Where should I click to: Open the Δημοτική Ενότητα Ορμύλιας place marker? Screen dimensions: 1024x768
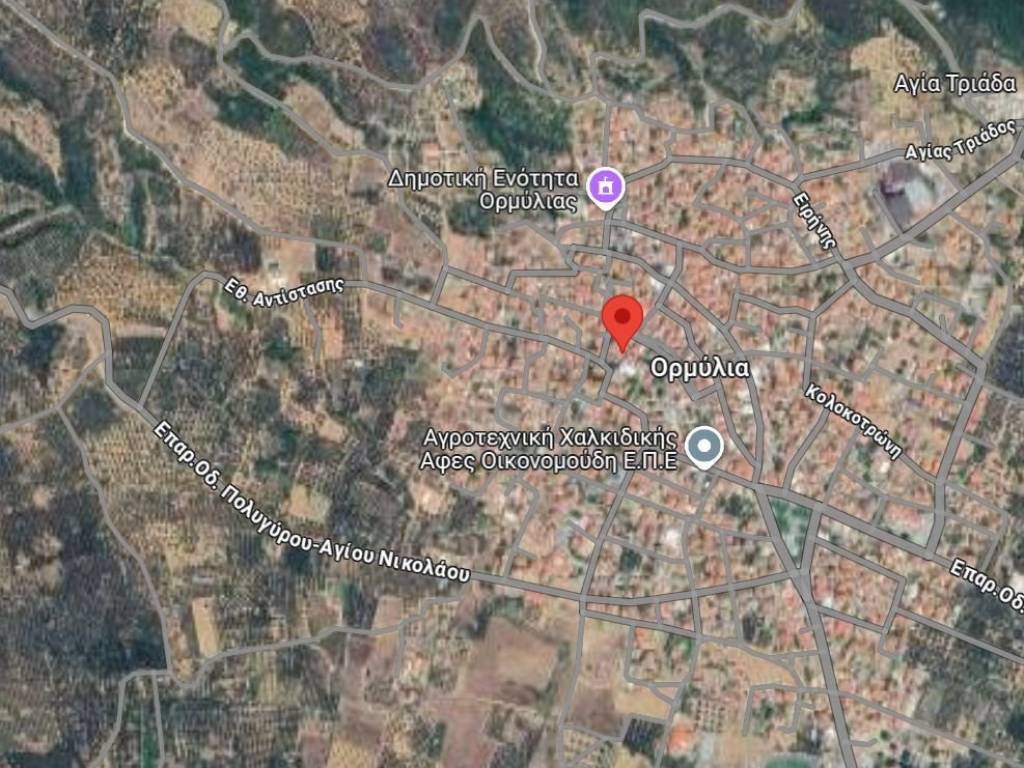click(605, 186)
